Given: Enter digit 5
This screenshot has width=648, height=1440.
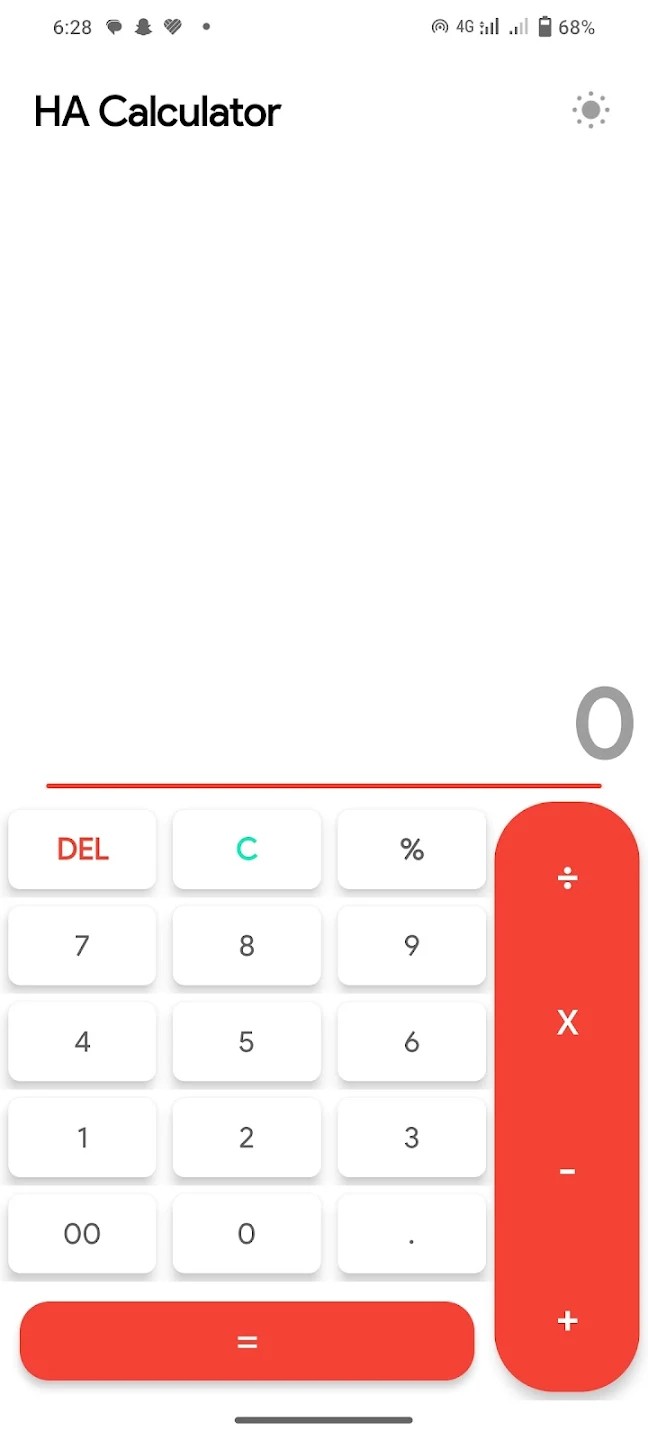Looking at the screenshot, I should coord(247,1041).
